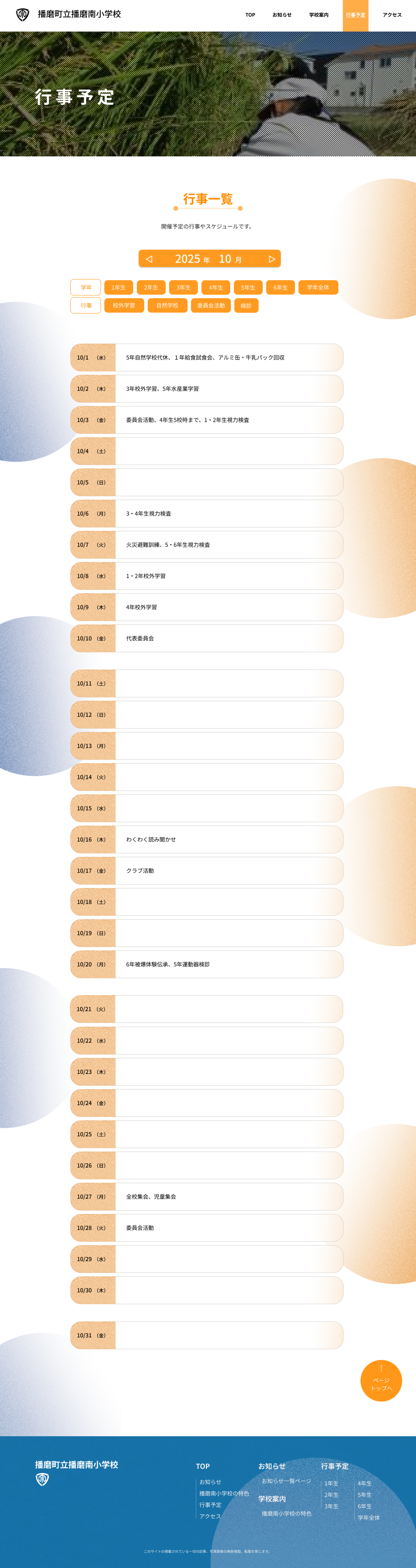The height and width of the screenshot is (1568, 416).
Task: Filter by 校外学習 events
Action: tap(124, 305)
